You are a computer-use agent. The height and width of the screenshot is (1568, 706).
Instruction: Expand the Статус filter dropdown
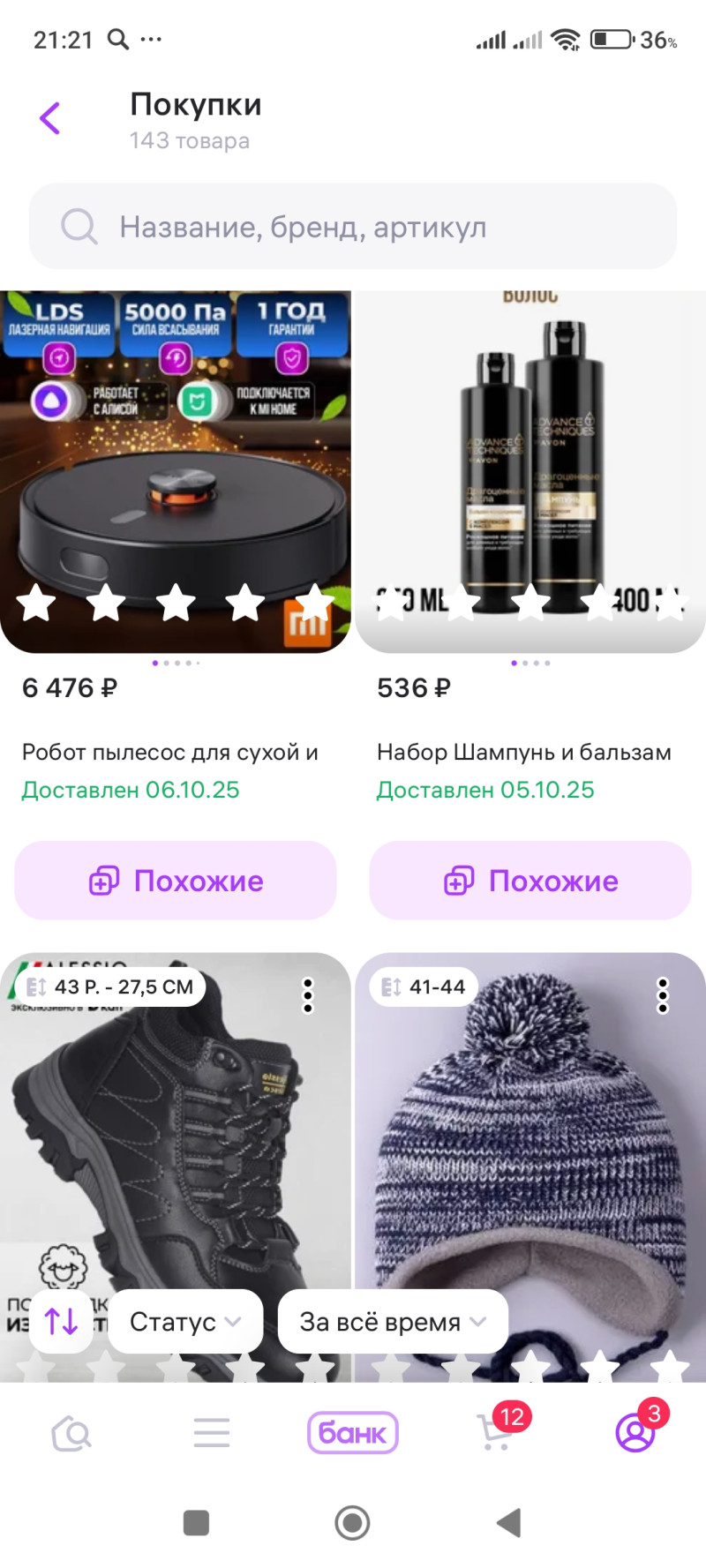[185, 1321]
